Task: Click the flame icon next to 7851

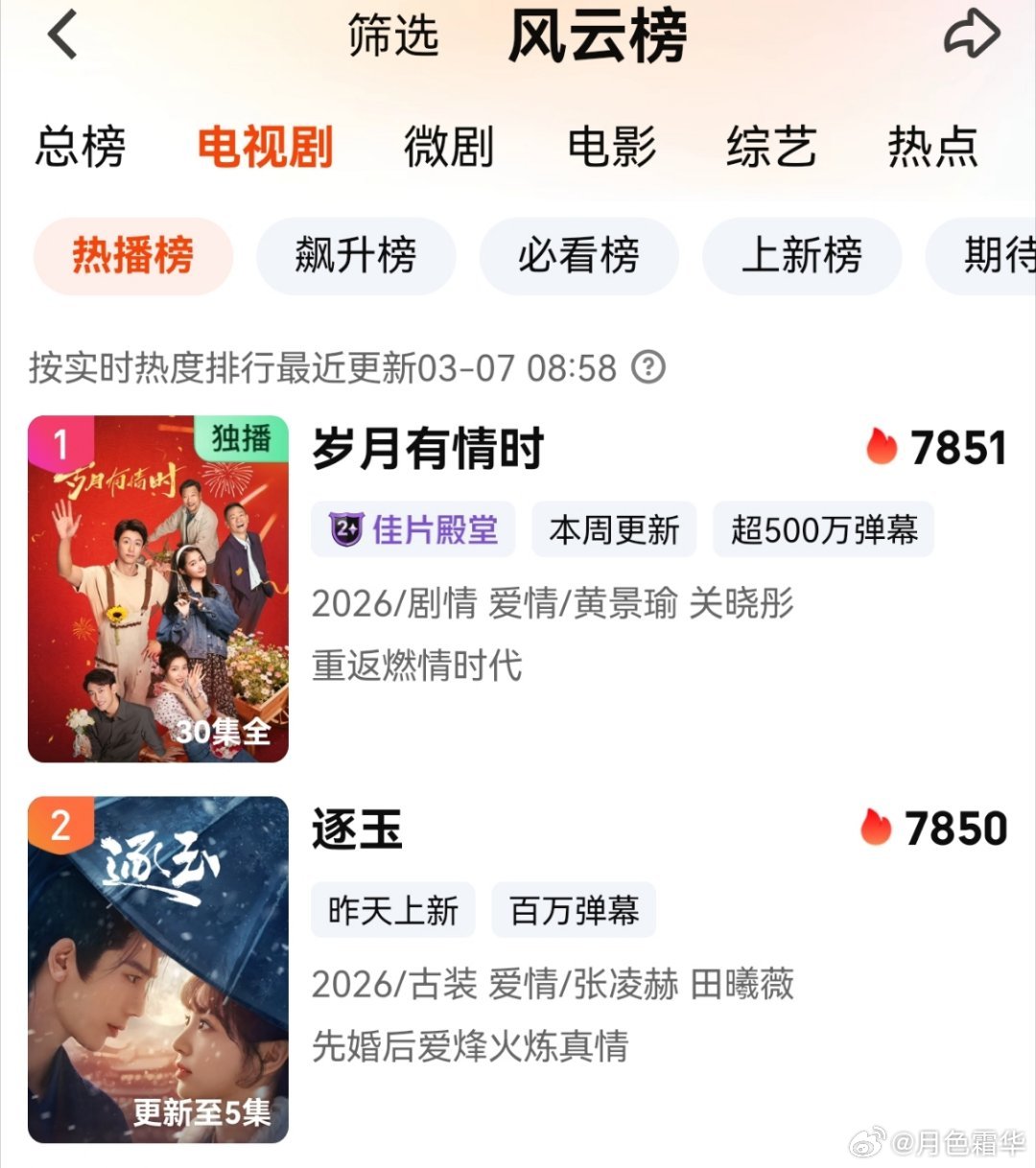Action: point(883,447)
